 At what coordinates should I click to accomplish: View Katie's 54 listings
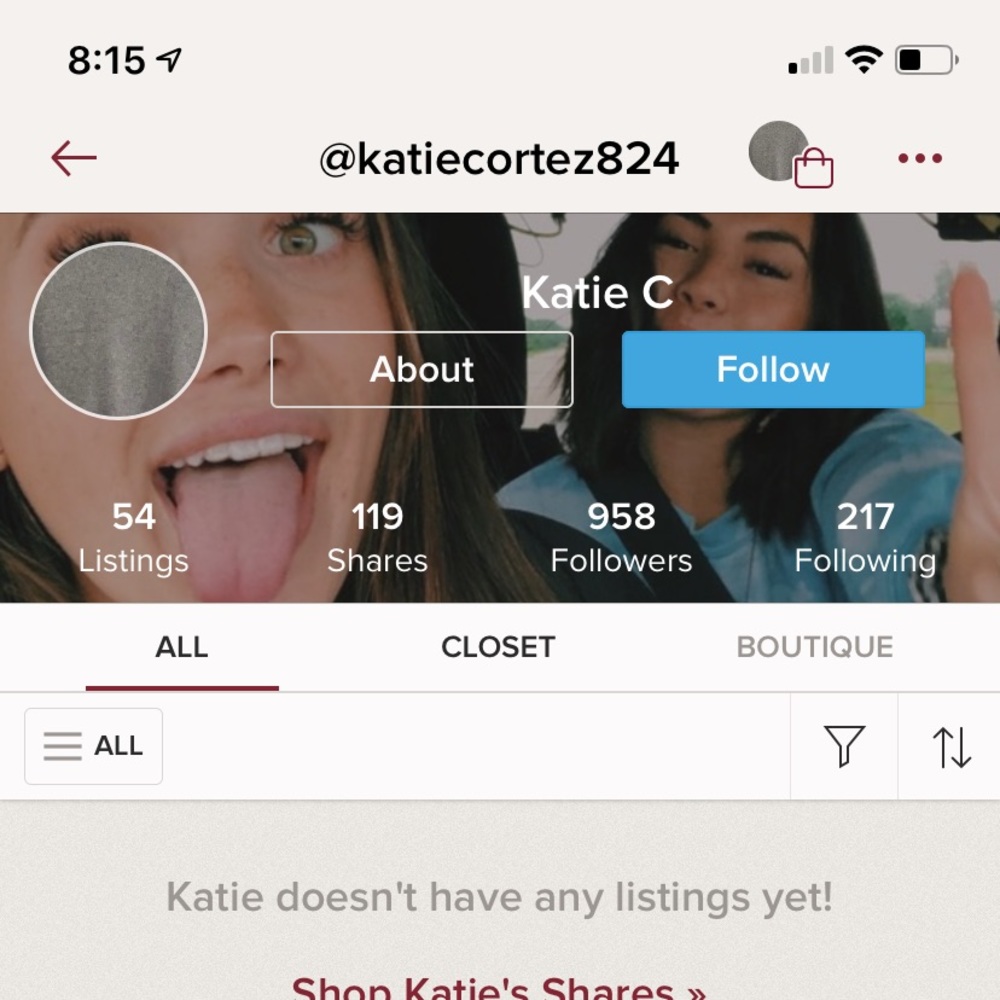click(x=133, y=538)
